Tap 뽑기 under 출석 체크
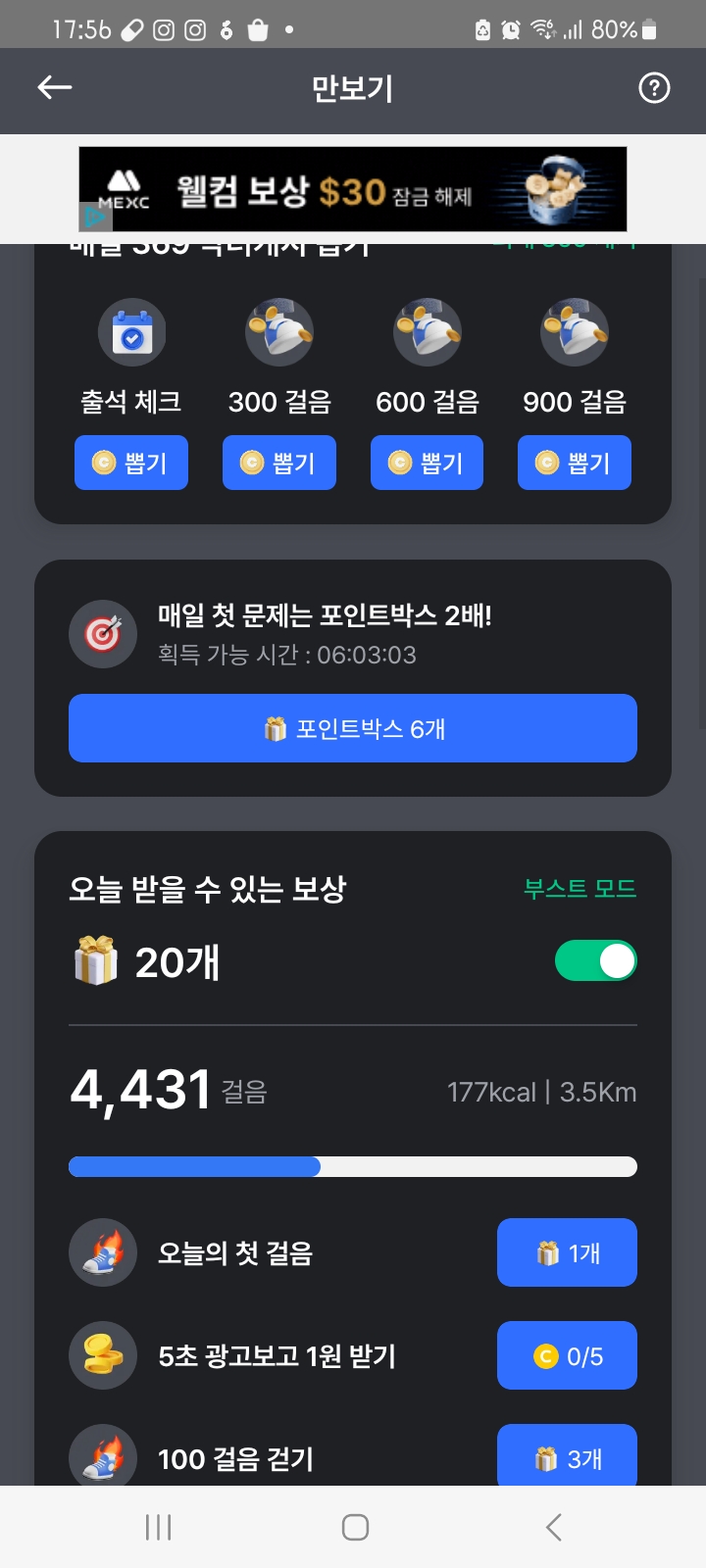Screen dimensions: 706x1568 [x=131, y=463]
